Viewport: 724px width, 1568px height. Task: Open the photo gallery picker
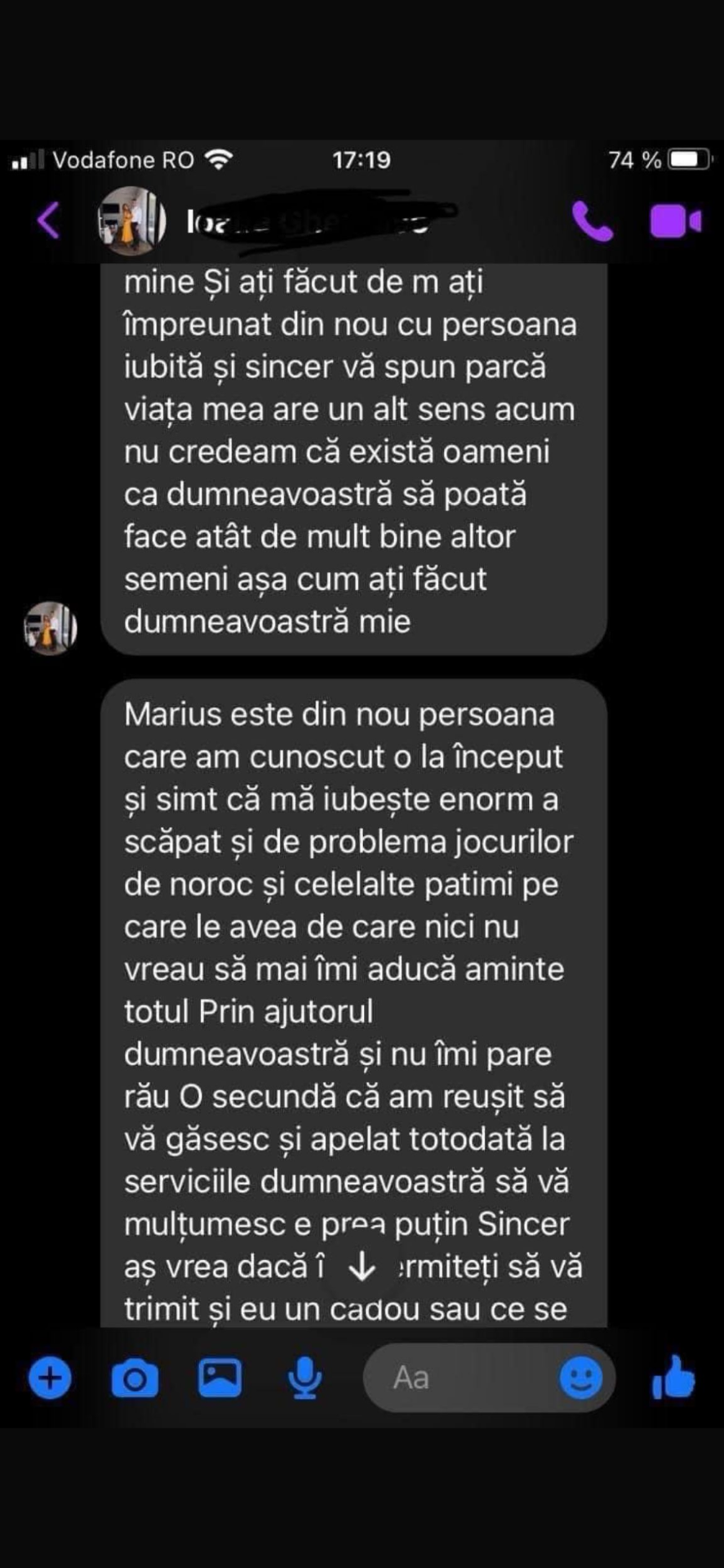click(x=220, y=1378)
